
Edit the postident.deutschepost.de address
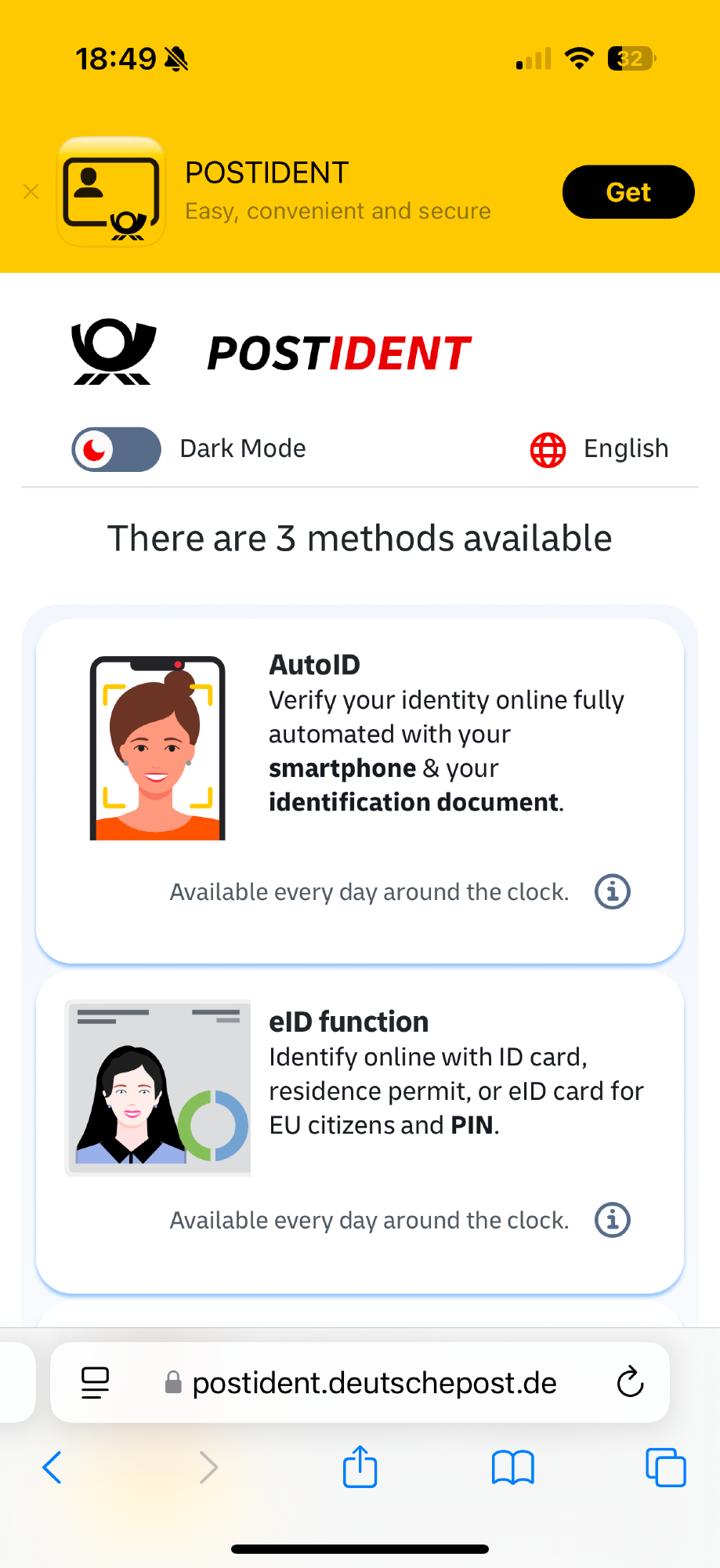point(374,1383)
